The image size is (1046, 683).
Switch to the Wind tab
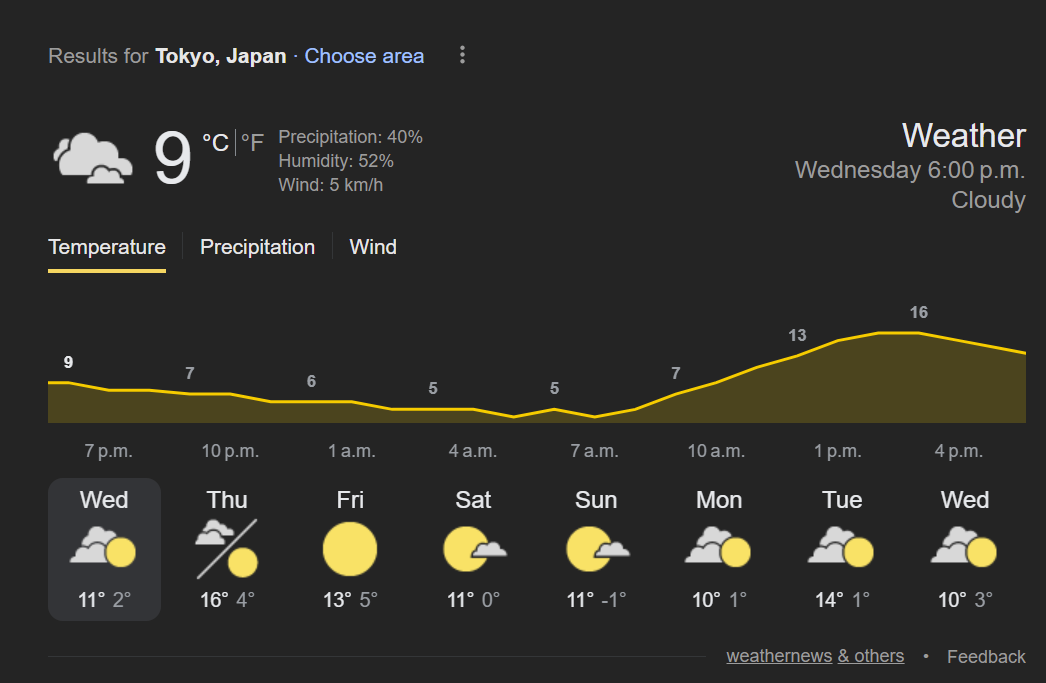373,247
